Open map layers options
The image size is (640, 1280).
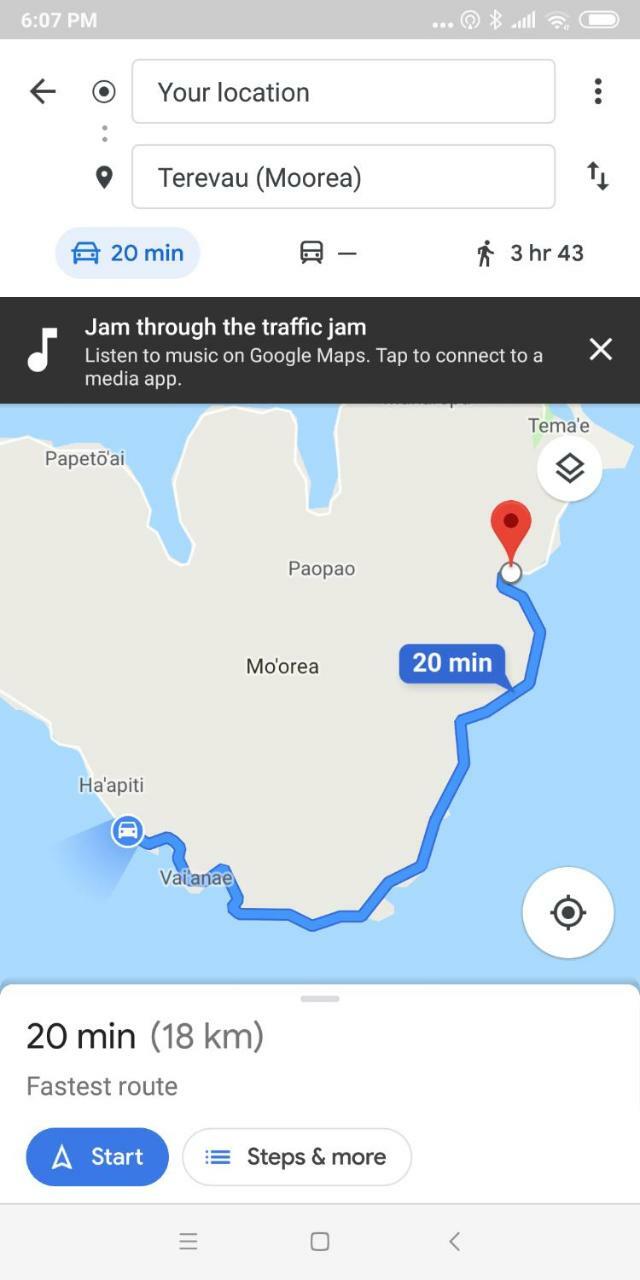tap(569, 467)
